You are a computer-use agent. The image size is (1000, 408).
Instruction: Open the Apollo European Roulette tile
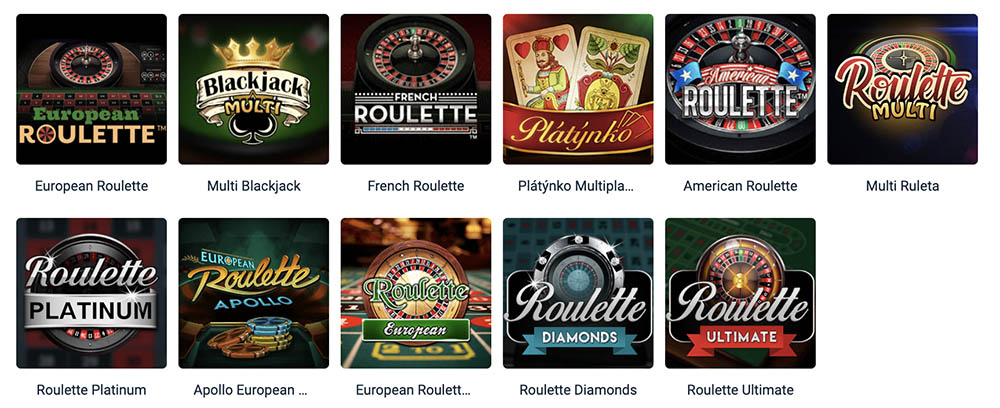pos(253,293)
